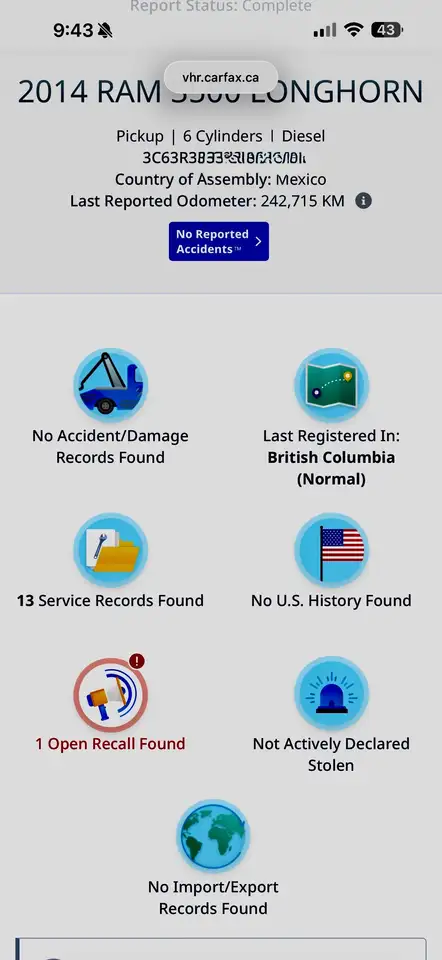Open the 1 Open Recall Found section
The height and width of the screenshot is (960, 442).
(x=110, y=705)
